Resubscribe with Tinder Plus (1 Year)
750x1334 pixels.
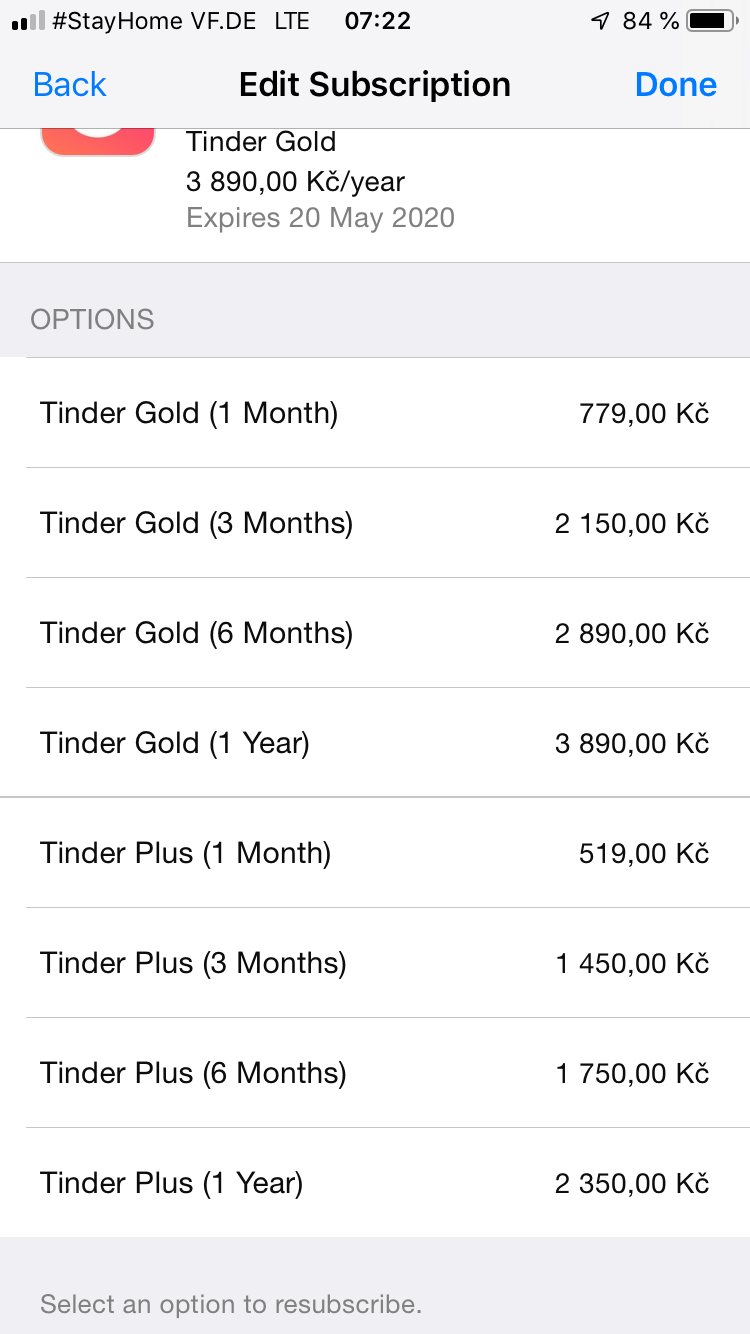(x=375, y=1183)
